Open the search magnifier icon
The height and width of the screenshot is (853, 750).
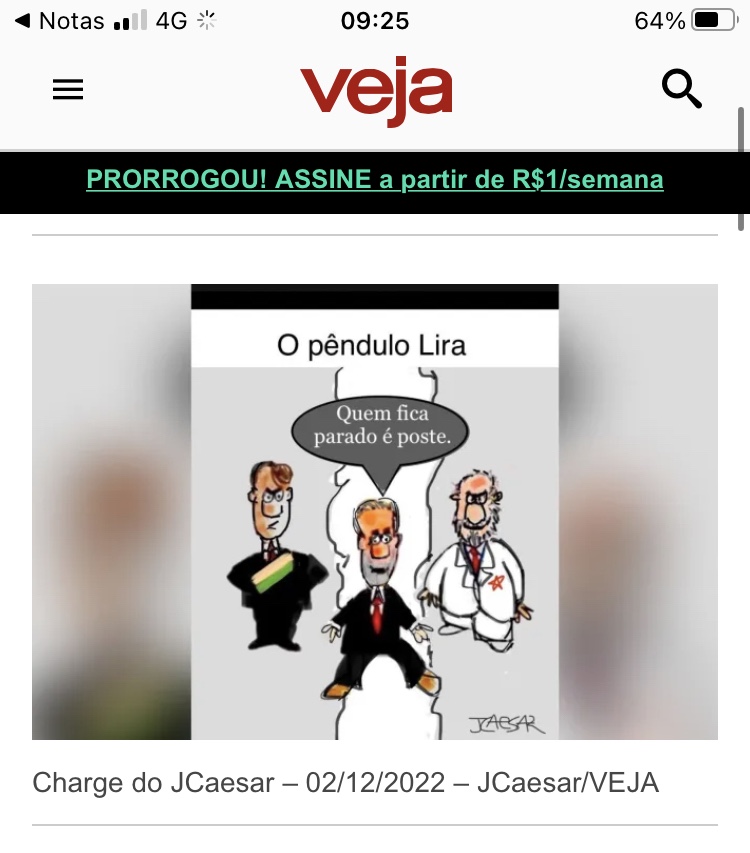click(x=682, y=90)
